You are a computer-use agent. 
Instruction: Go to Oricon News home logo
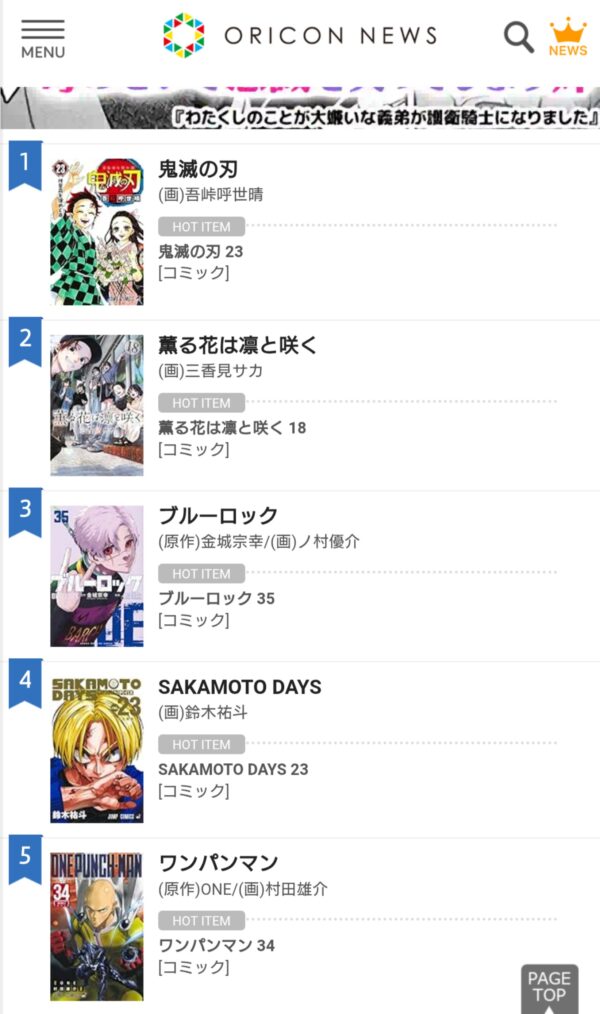pyautogui.click(x=300, y=35)
